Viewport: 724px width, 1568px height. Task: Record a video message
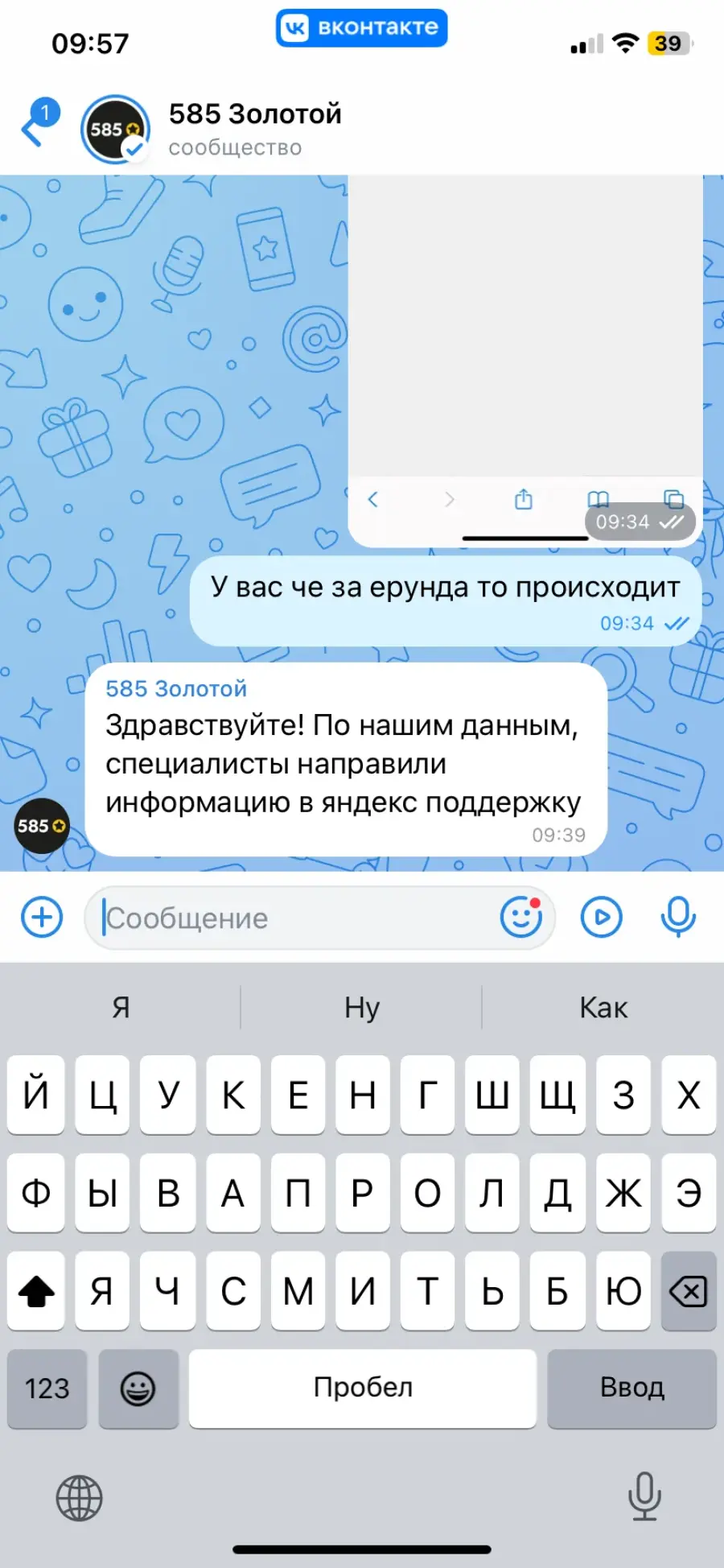tap(602, 917)
